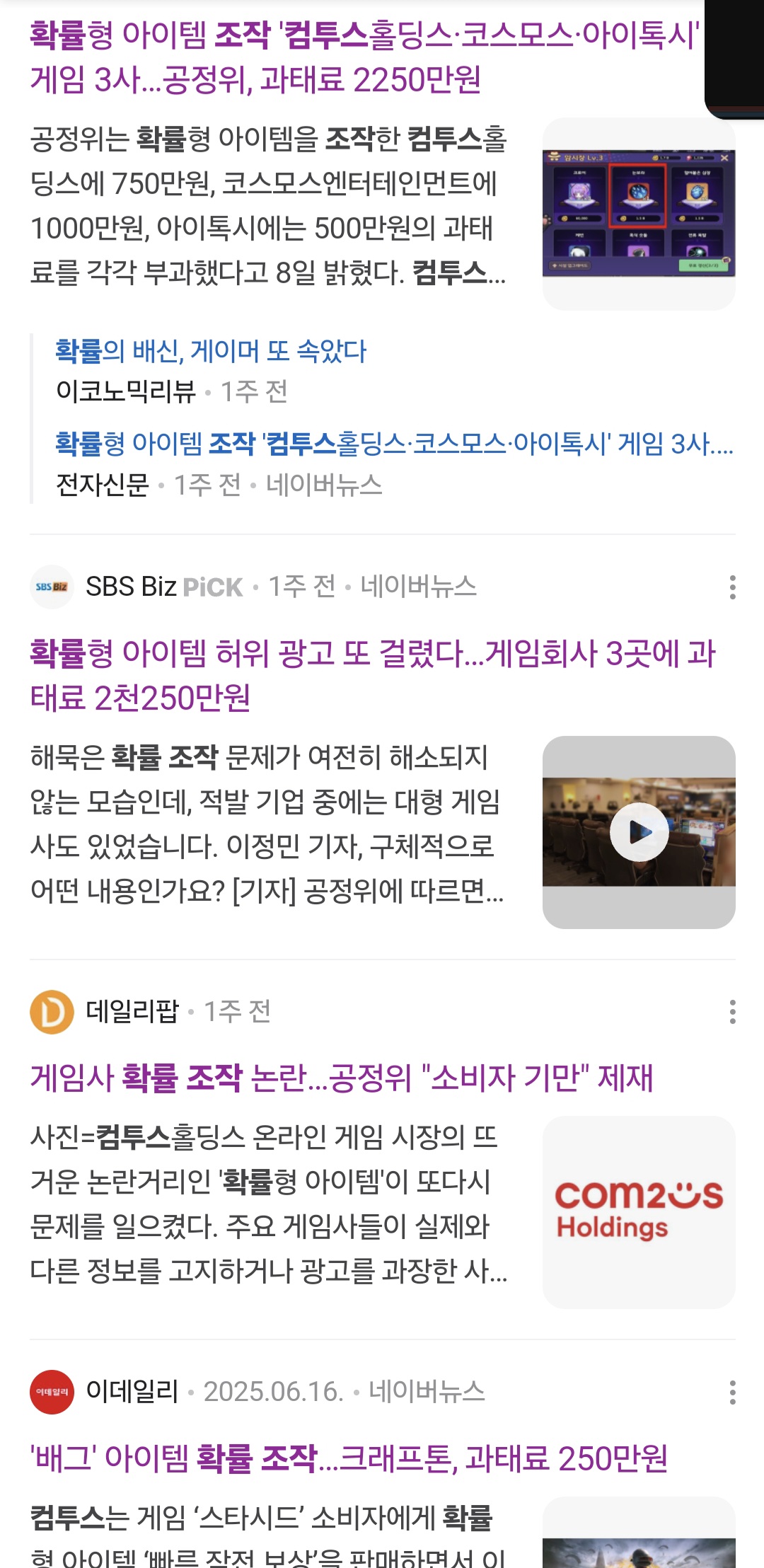The image size is (764, 1568).
Task: Open related article '확률의 배신, 게이머 또 속았다'
Action: click(211, 351)
